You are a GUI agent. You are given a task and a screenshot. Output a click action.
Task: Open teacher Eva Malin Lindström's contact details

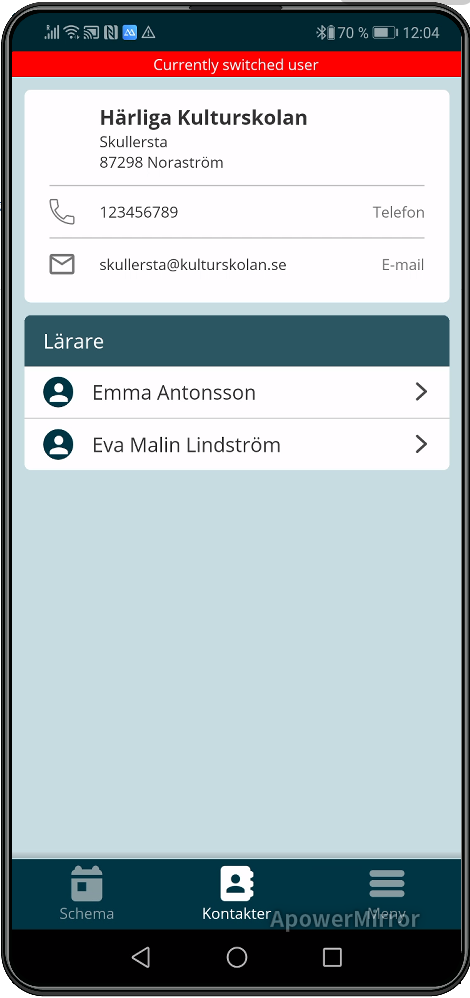(236, 444)
